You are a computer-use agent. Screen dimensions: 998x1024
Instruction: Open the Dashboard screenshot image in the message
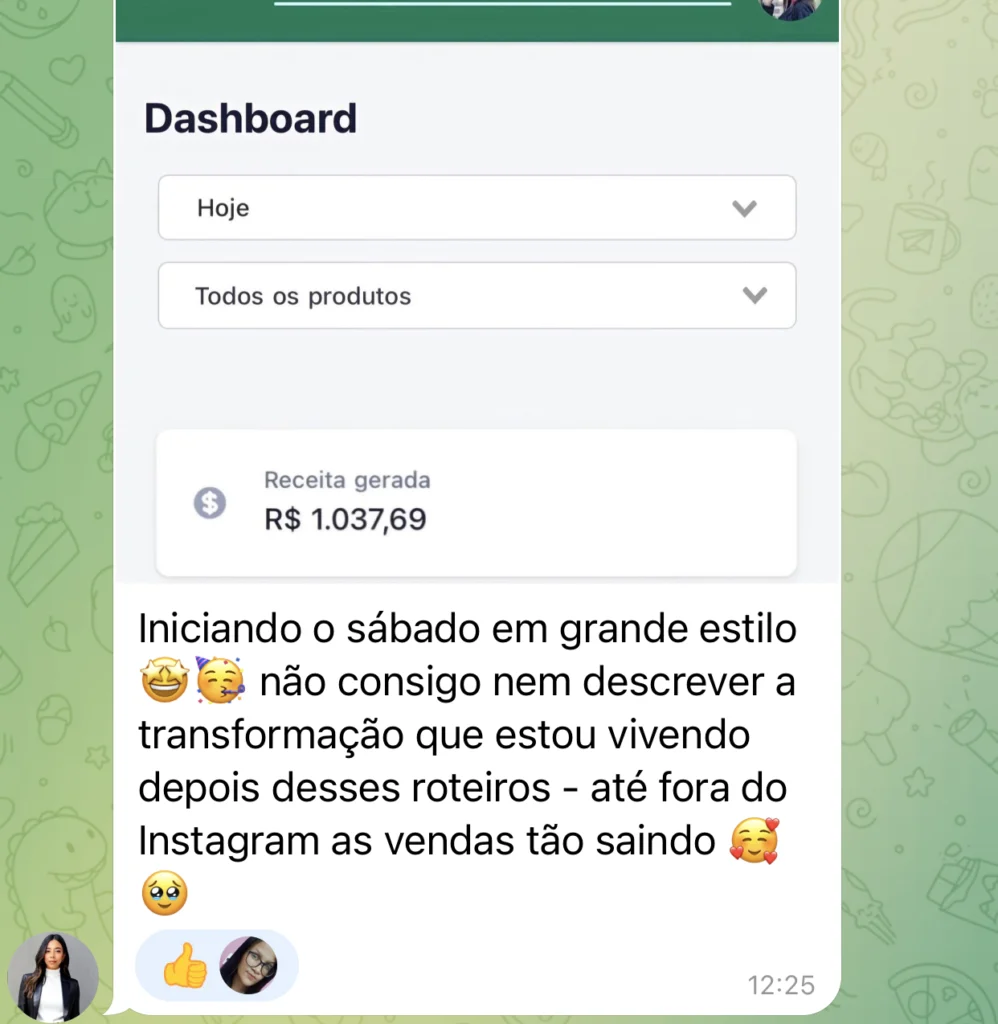[x=476, y=300]
